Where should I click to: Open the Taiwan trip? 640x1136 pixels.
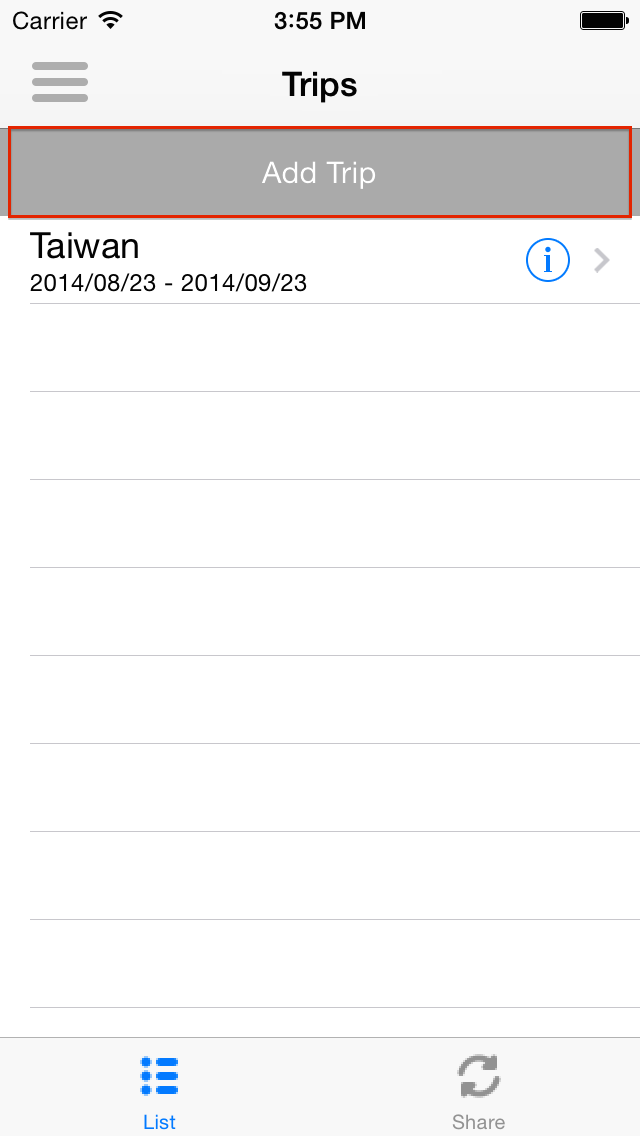tap(250, 260)
